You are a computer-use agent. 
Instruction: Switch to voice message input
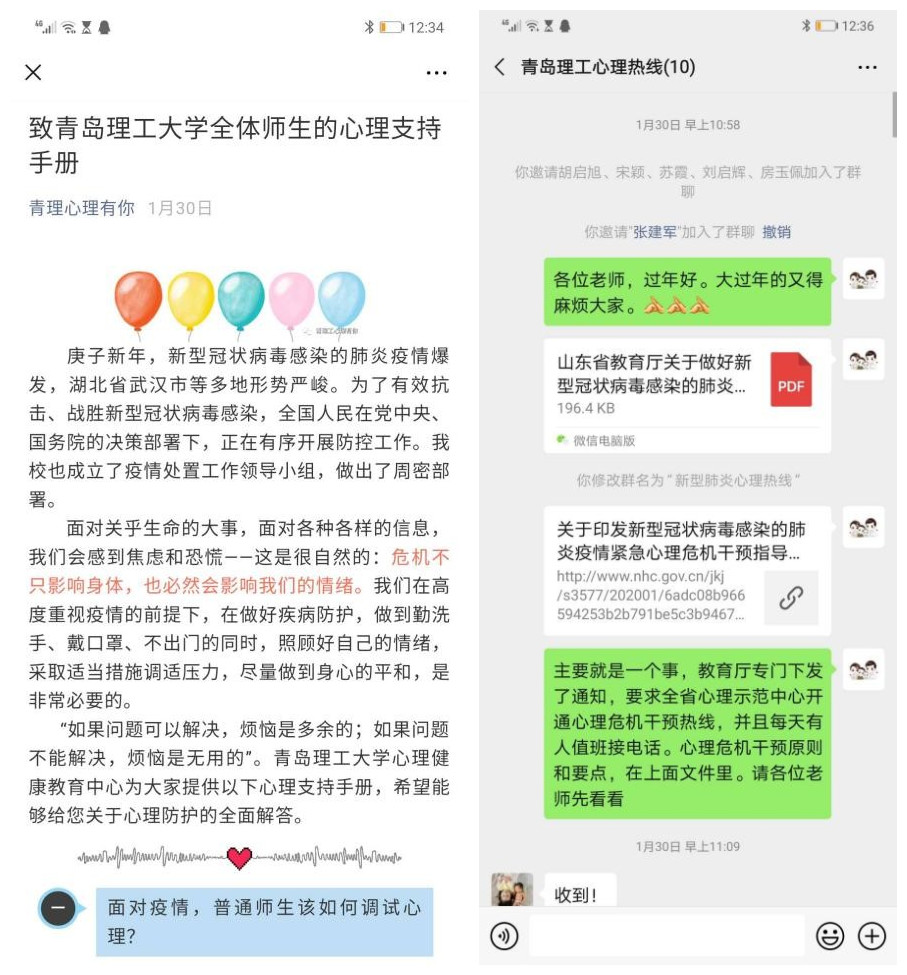point(504,936)
